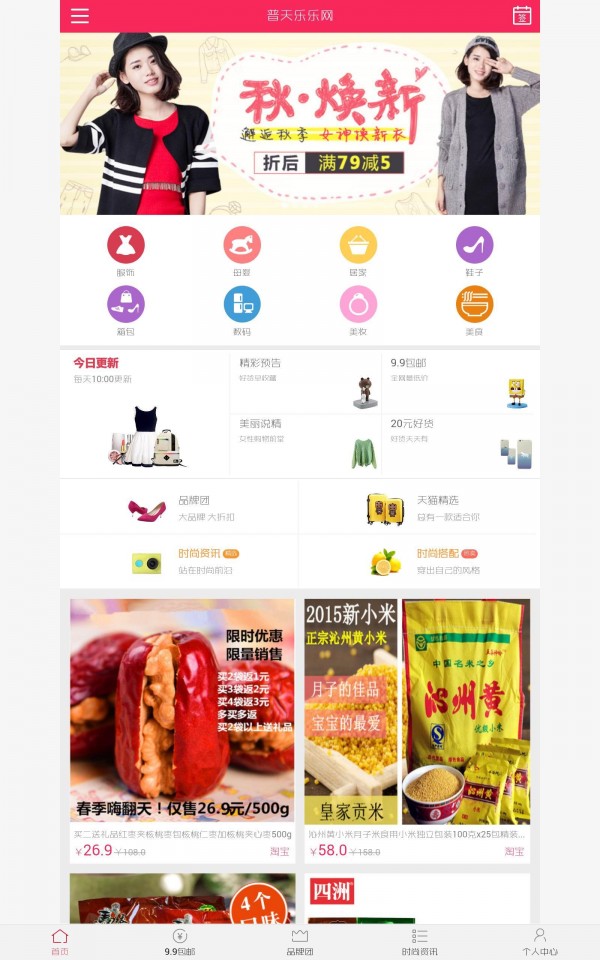Image resolution: width=600 pixels, height=960 pixels.
Task: Switch to the 个人中心 profile tab
Action: click(x=539, y=942)
